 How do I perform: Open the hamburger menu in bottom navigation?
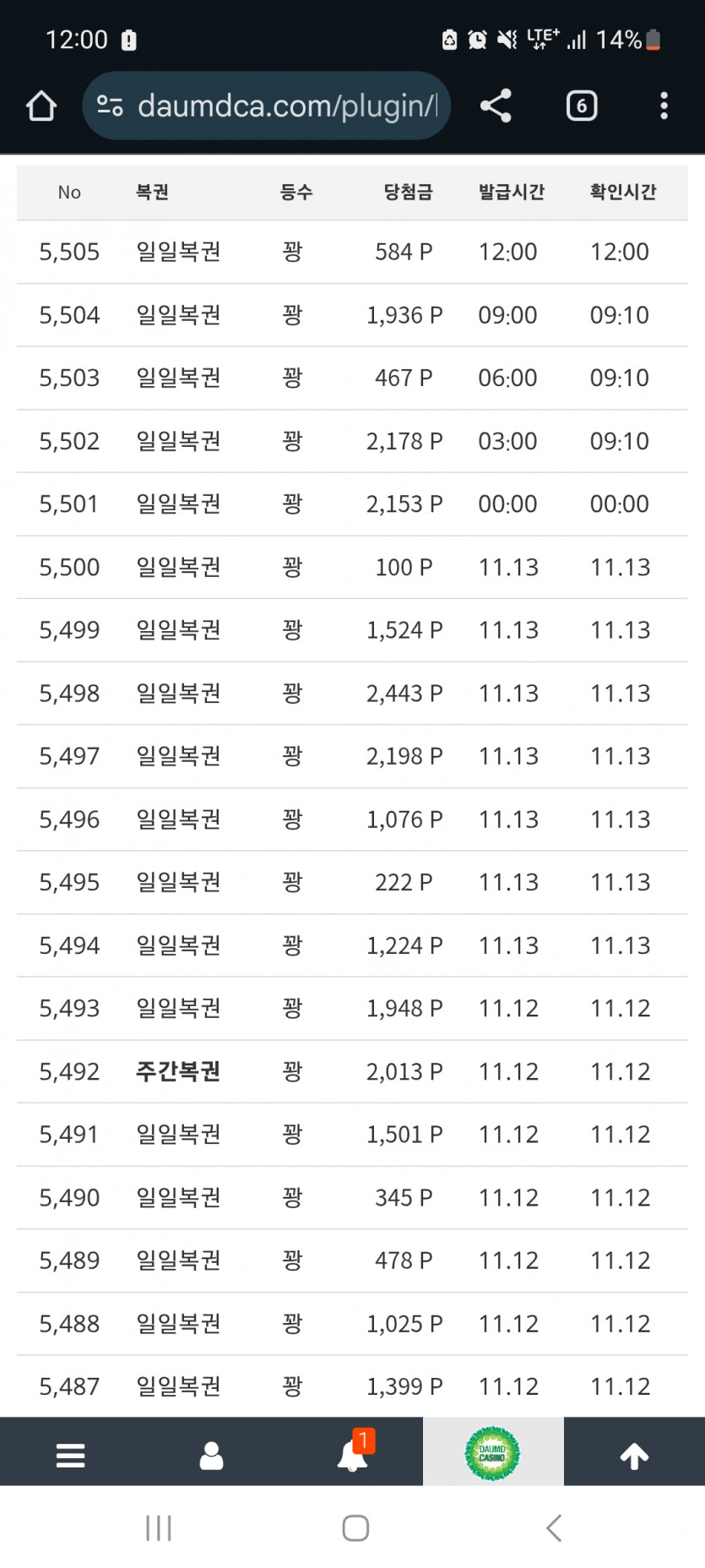[70, 1453]
